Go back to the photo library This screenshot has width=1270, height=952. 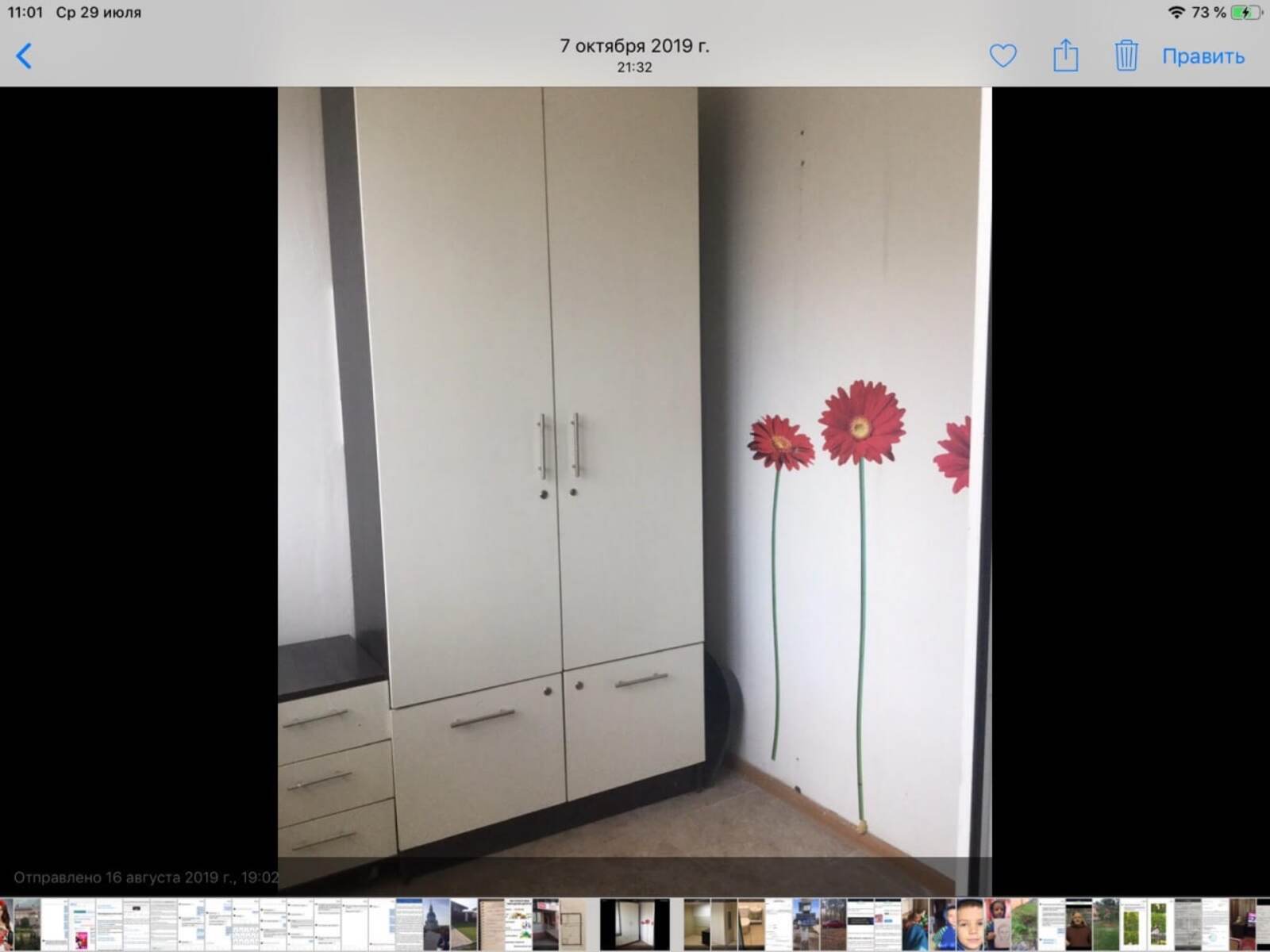pyautogui.click(x=24, y=56)
